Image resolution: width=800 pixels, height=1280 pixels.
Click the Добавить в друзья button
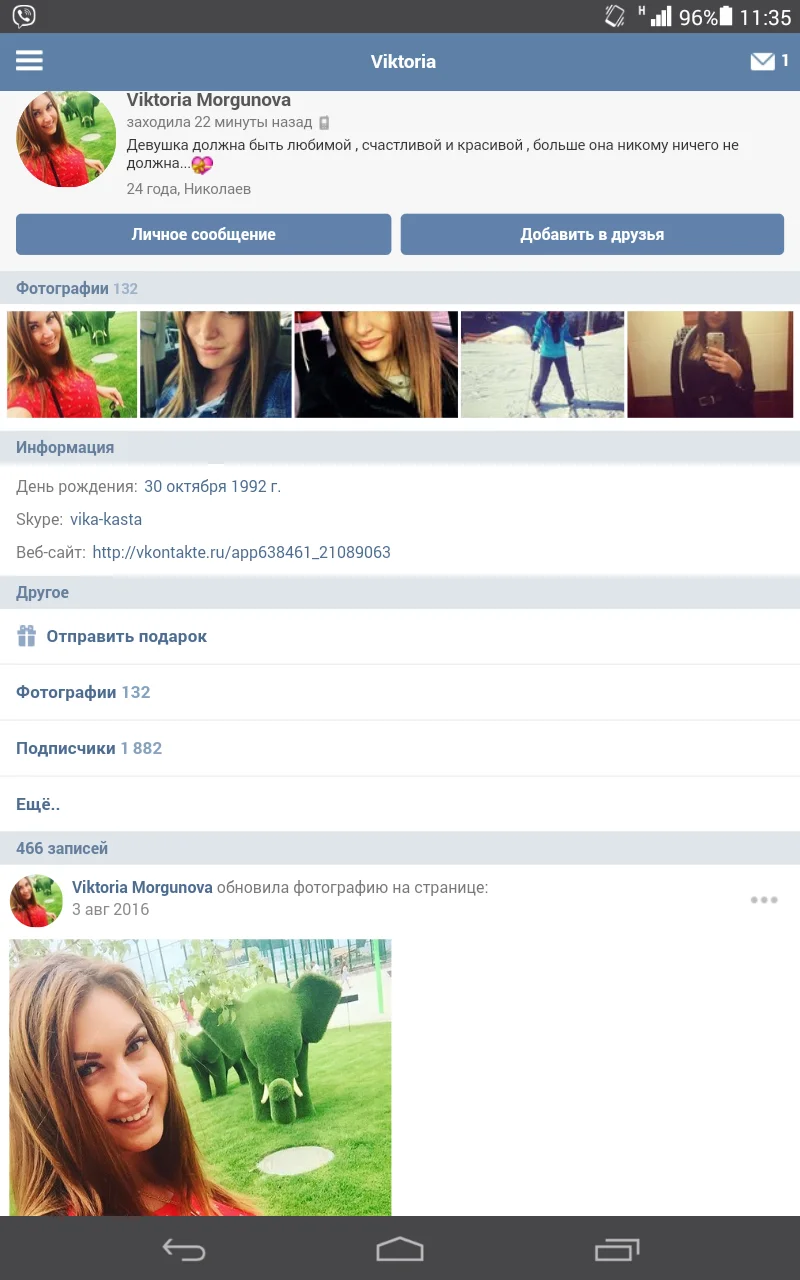(x=591, y=234)
